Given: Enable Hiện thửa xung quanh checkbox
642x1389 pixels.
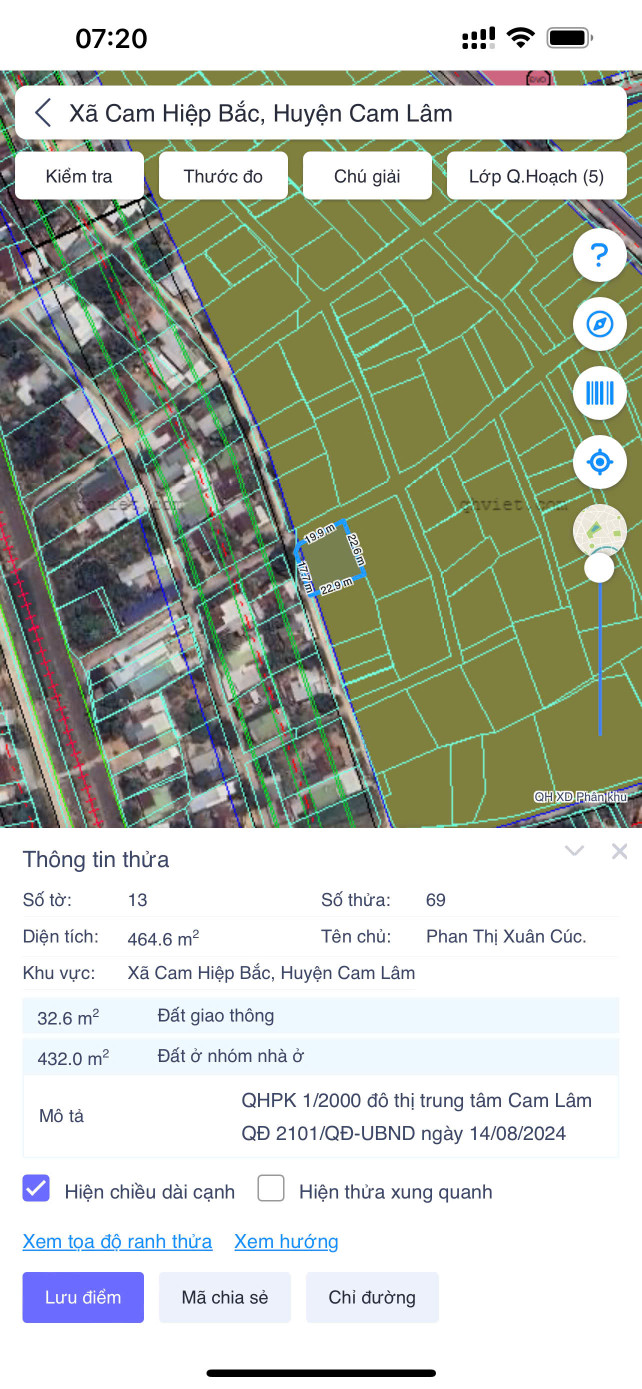Looking at the screenshot, I should pyautogui.click(x=271, y=1189).
